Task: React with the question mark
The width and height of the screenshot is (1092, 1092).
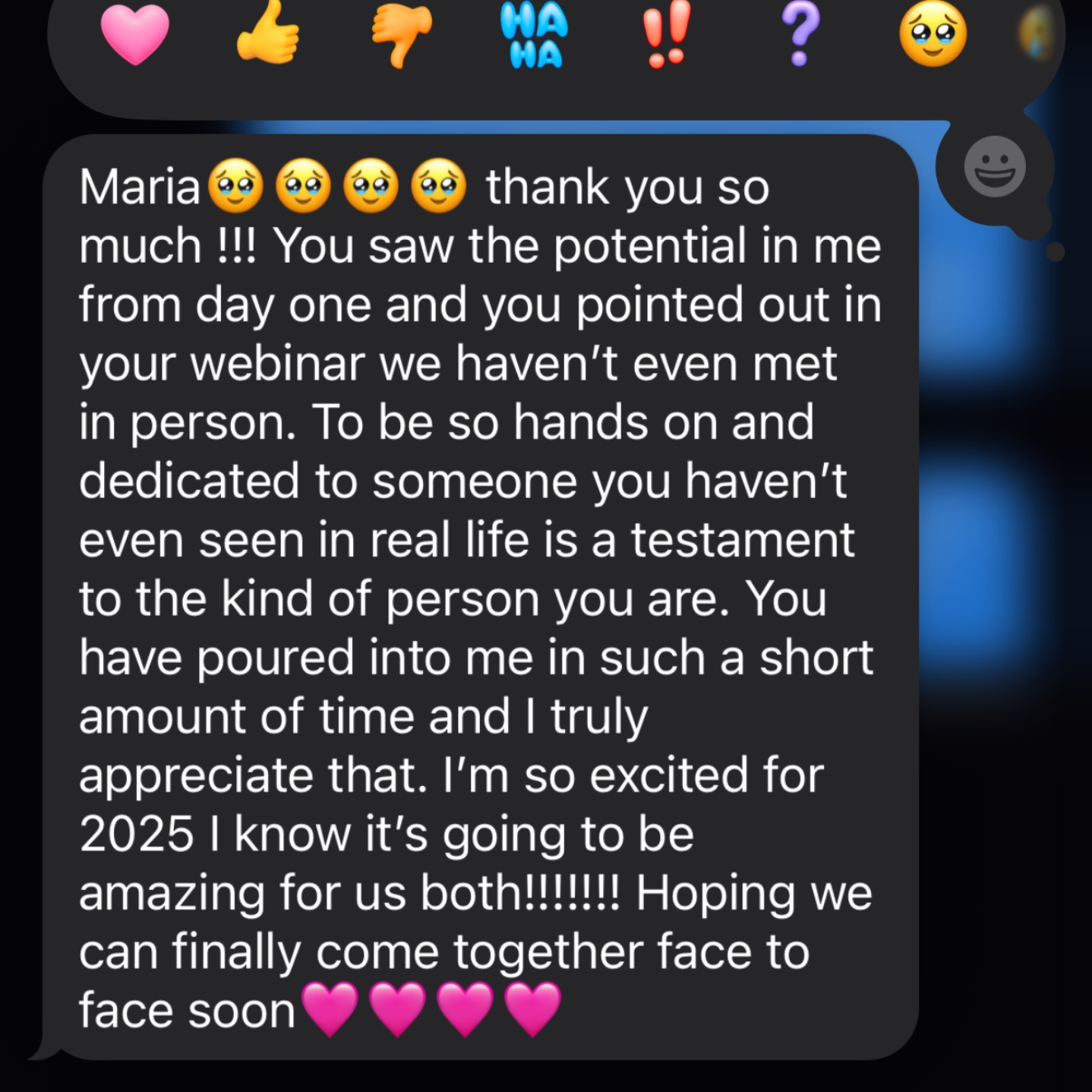Action: [x=800, y=34]
